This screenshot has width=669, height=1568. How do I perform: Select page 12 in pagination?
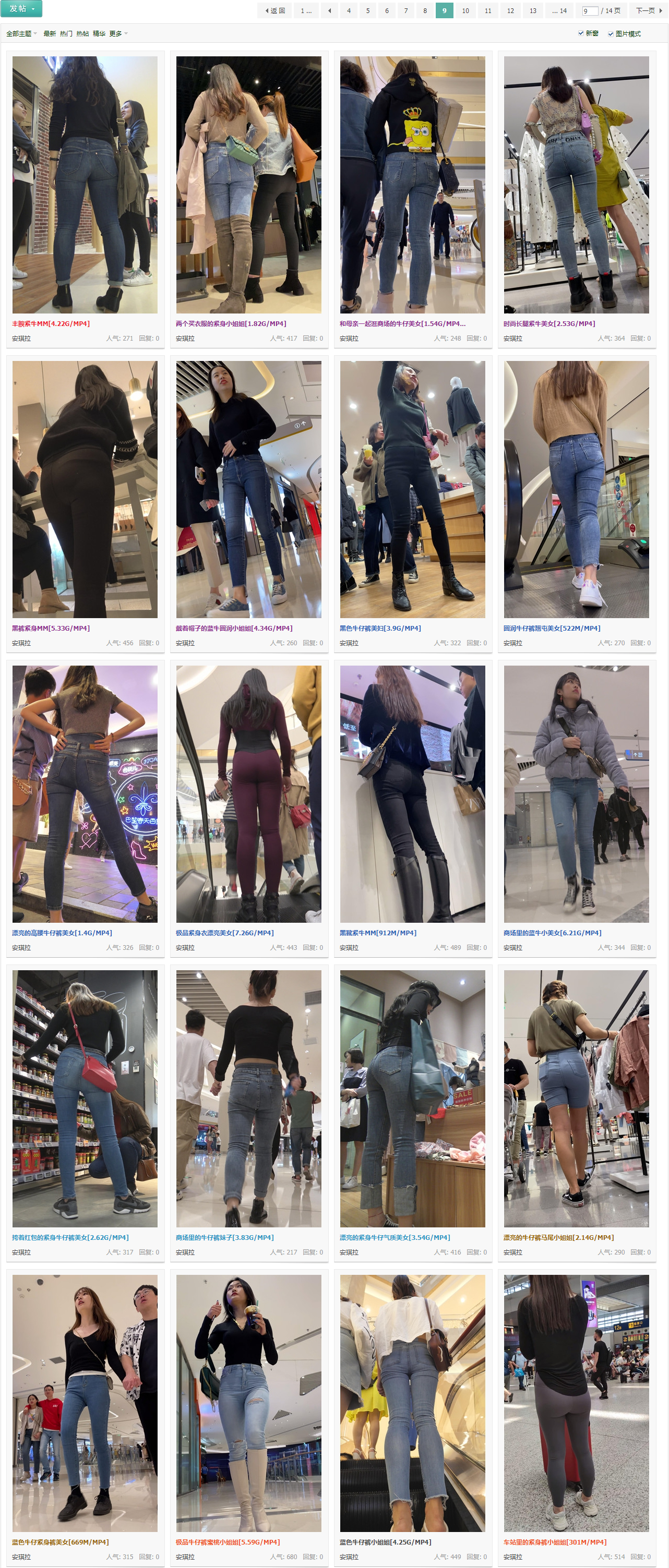(510, 10)
